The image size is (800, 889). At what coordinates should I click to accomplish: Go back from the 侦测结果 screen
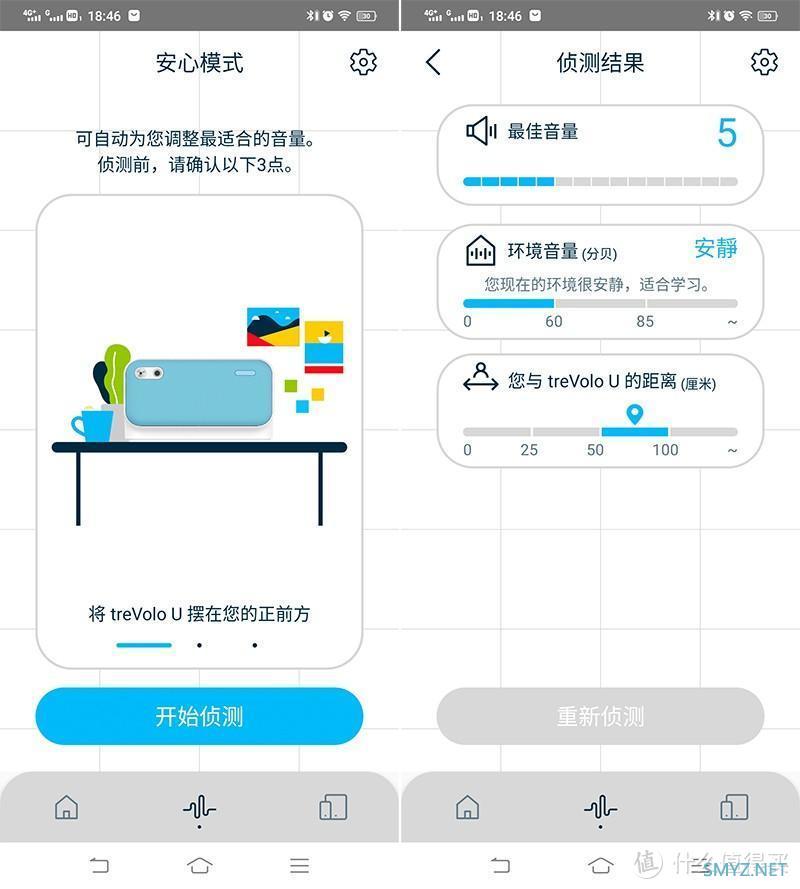pos(433,62)
